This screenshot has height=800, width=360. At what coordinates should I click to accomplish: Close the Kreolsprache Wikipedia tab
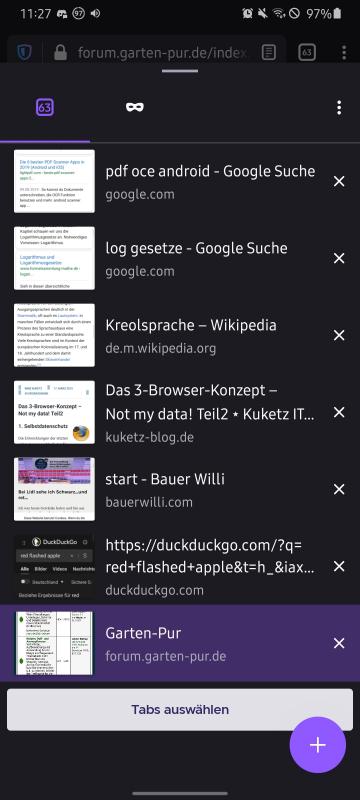tap(339, 335)
